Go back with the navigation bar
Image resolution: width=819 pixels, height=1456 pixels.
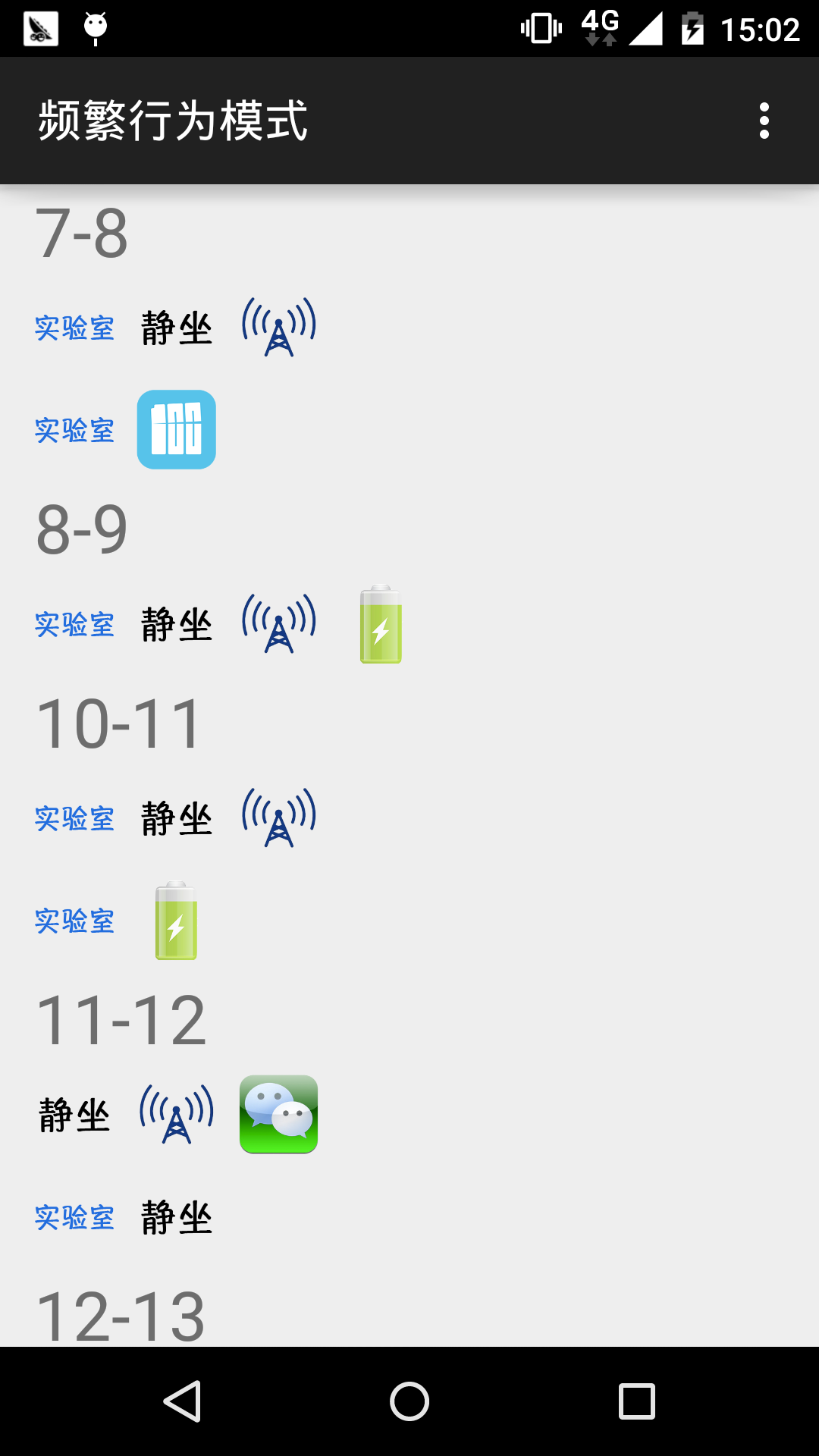click(x=182, y=1401)
